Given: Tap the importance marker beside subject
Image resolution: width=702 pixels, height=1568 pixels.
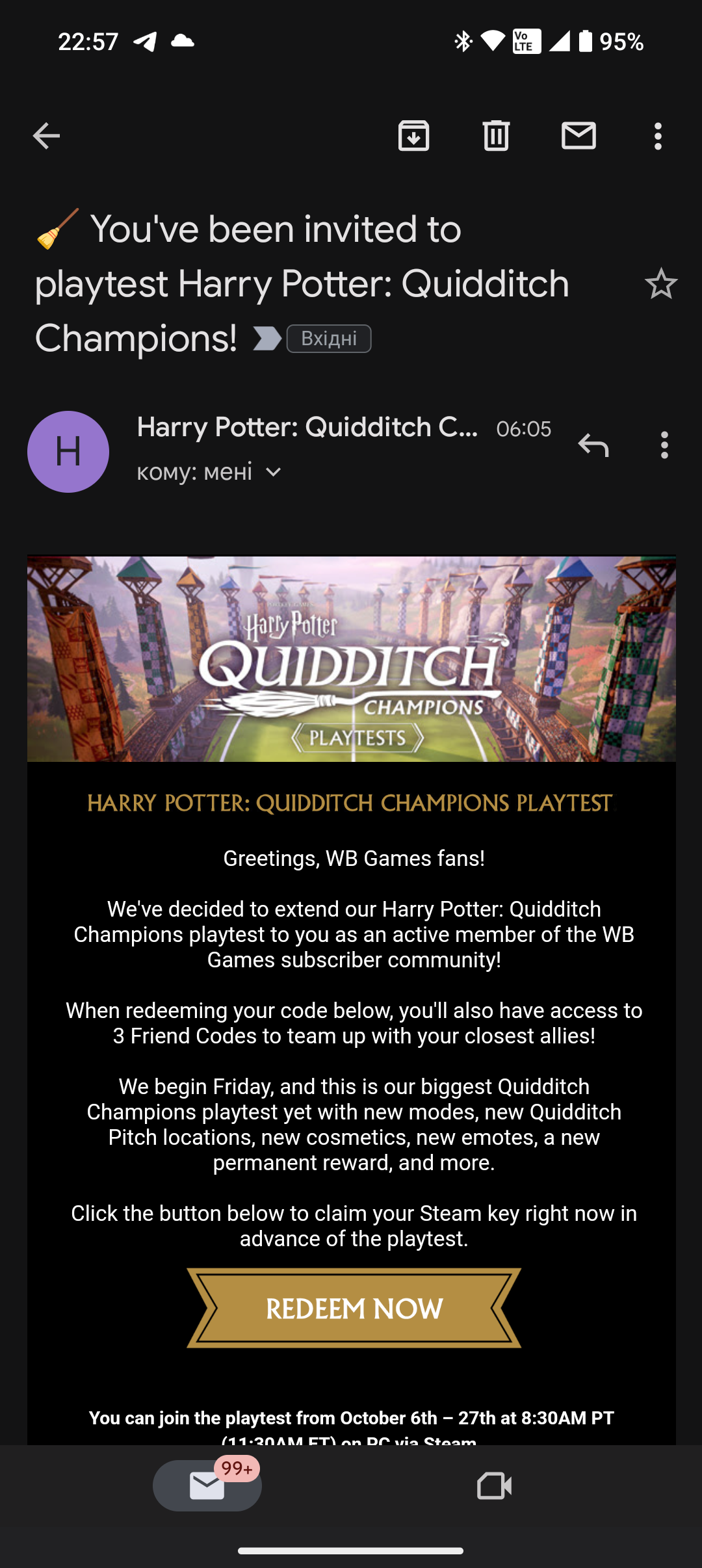Looking at the screenshot, I should (267, 339).
